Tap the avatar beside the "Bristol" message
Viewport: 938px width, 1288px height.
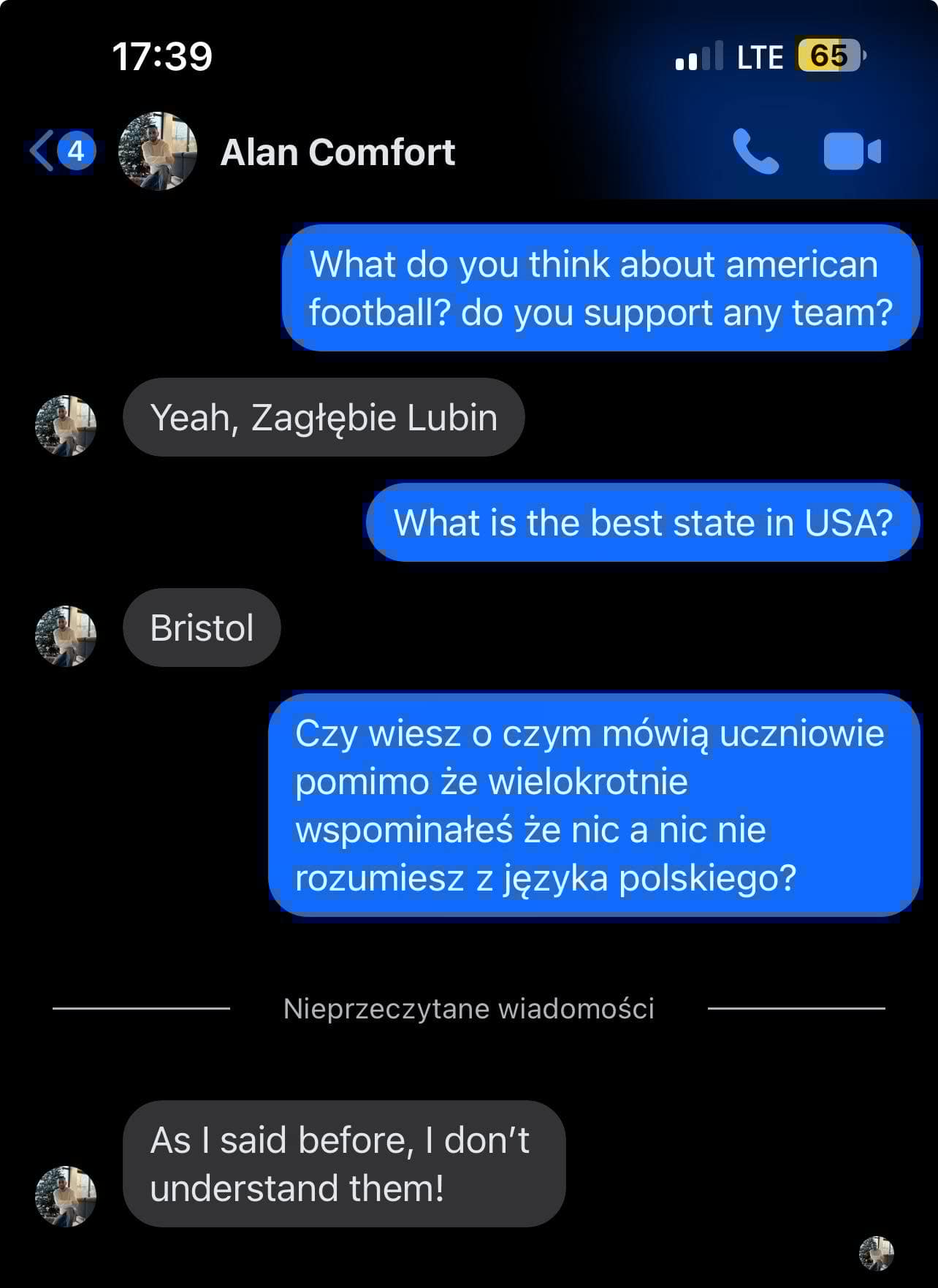[66, 636]
